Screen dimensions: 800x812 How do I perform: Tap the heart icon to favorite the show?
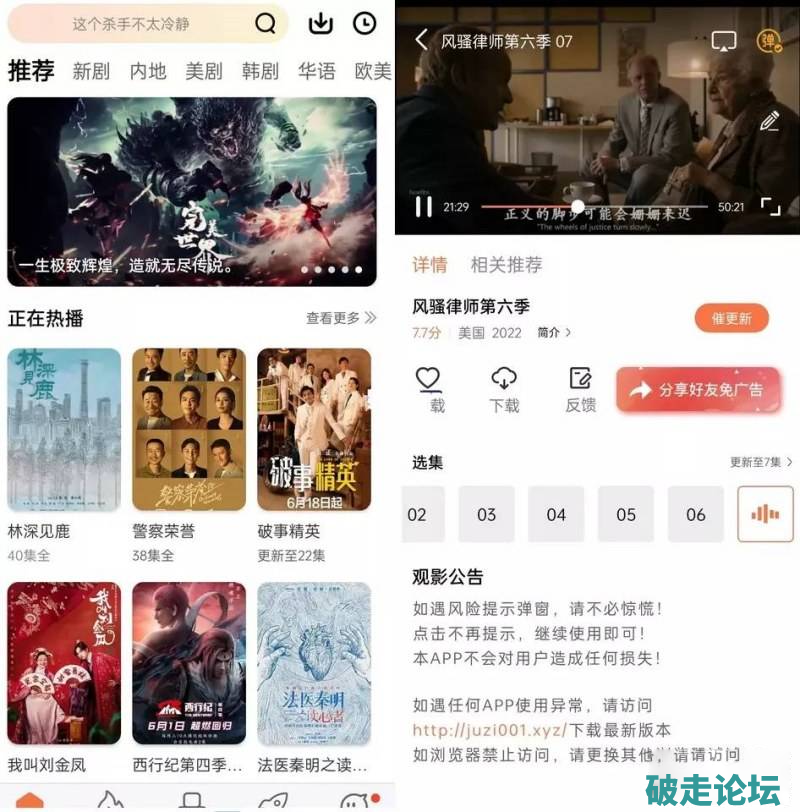(x=428, y=380)
